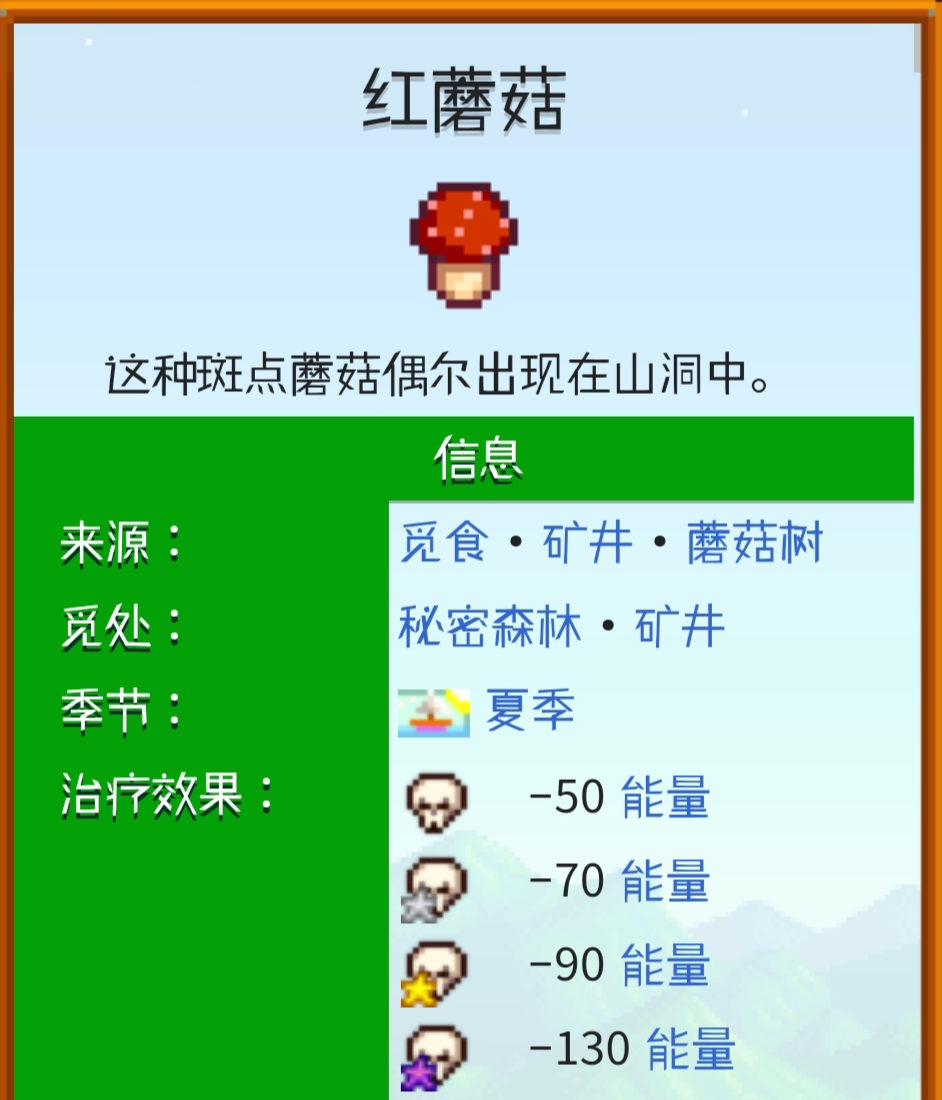Screen dimensions: 942x1100
Task: Open the 蘑菇树 link
Action: [x=754, y=544]
